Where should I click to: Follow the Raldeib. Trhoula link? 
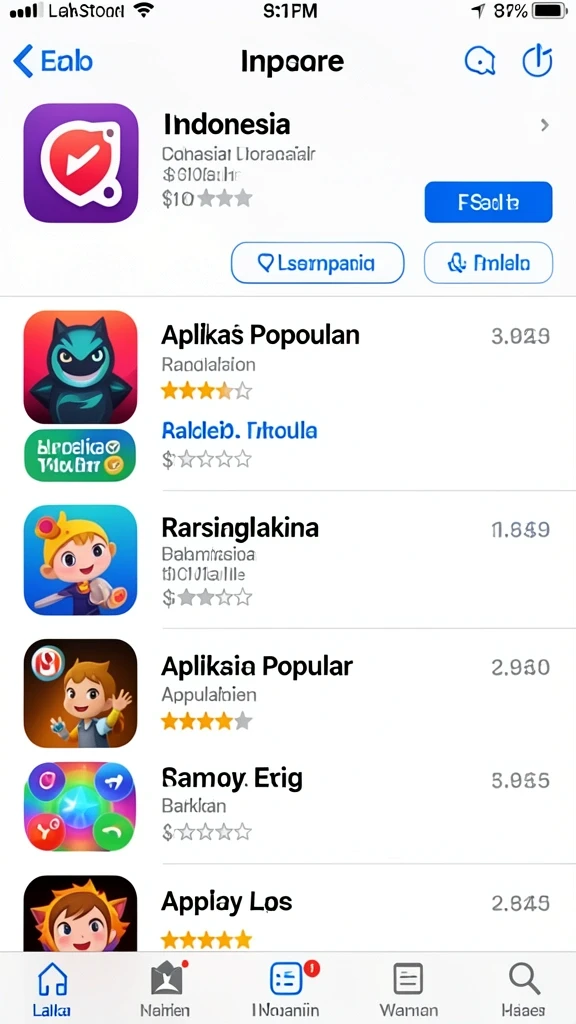coord(239,431)
